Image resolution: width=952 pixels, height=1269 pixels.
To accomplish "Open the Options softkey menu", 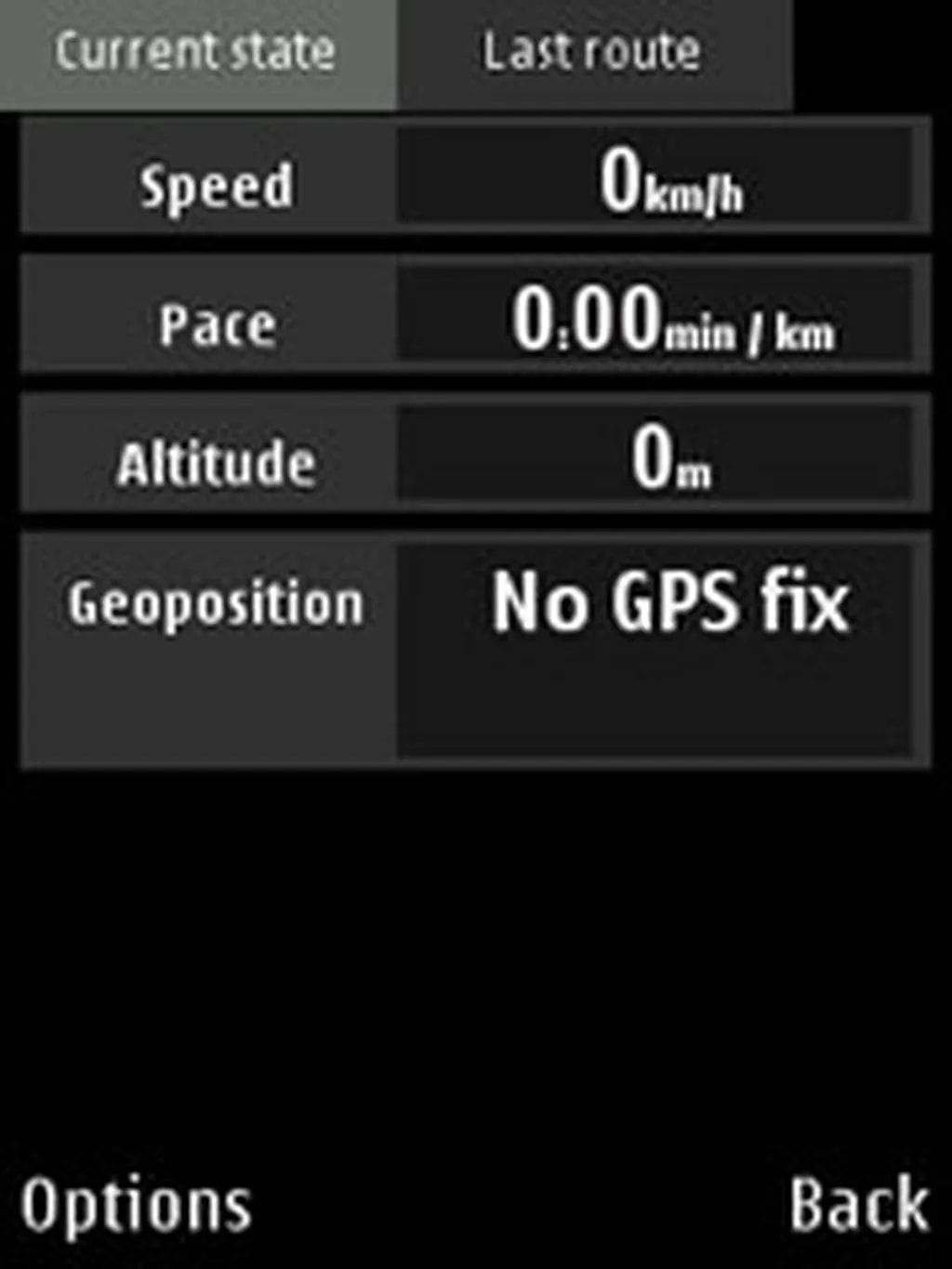I will (x=136, y=1206).
